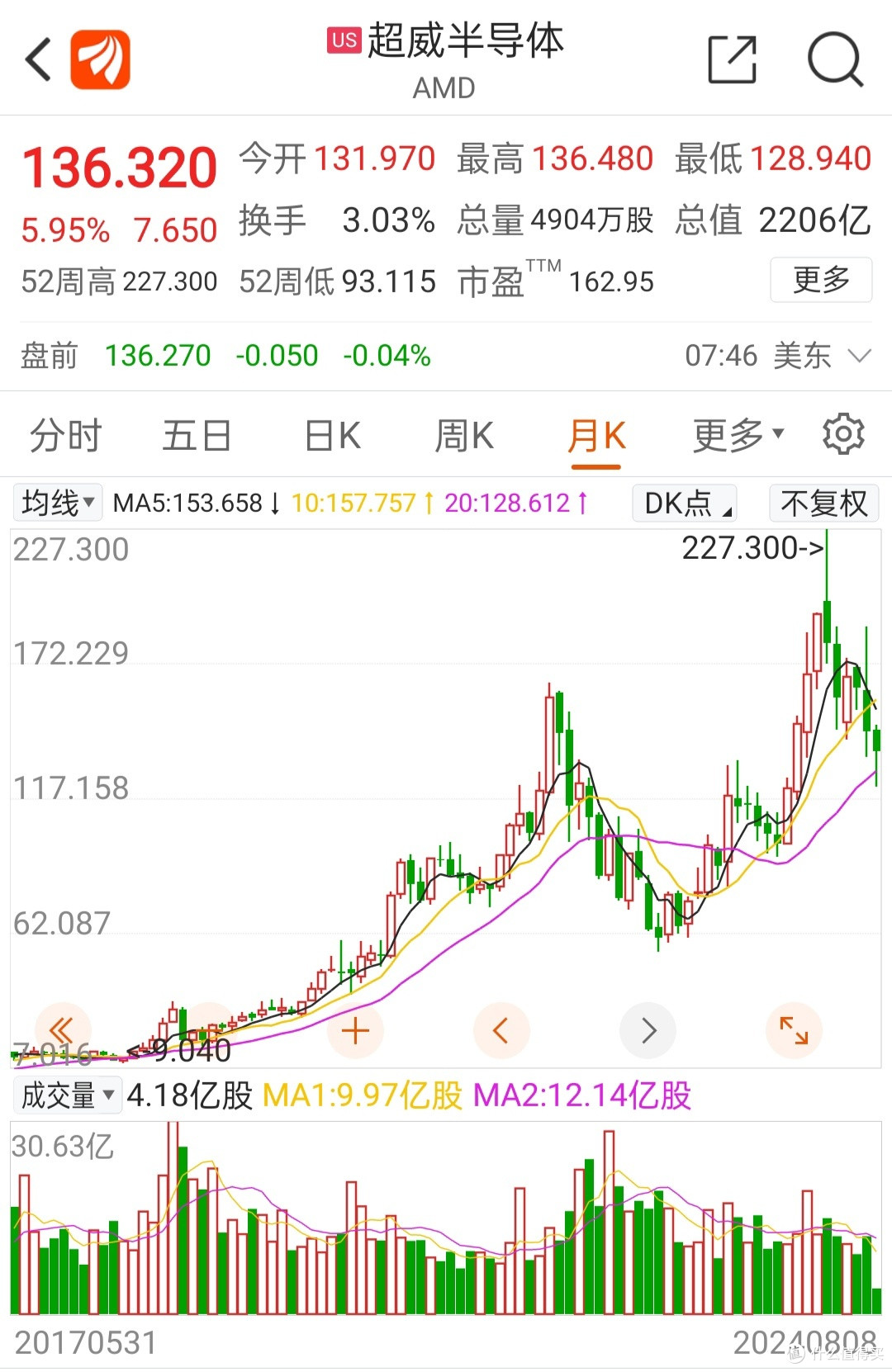The height and width of the screenshot is (1372, 892).
Task: Open the 均线 moving average dropdown
Action: coord(55,502)
